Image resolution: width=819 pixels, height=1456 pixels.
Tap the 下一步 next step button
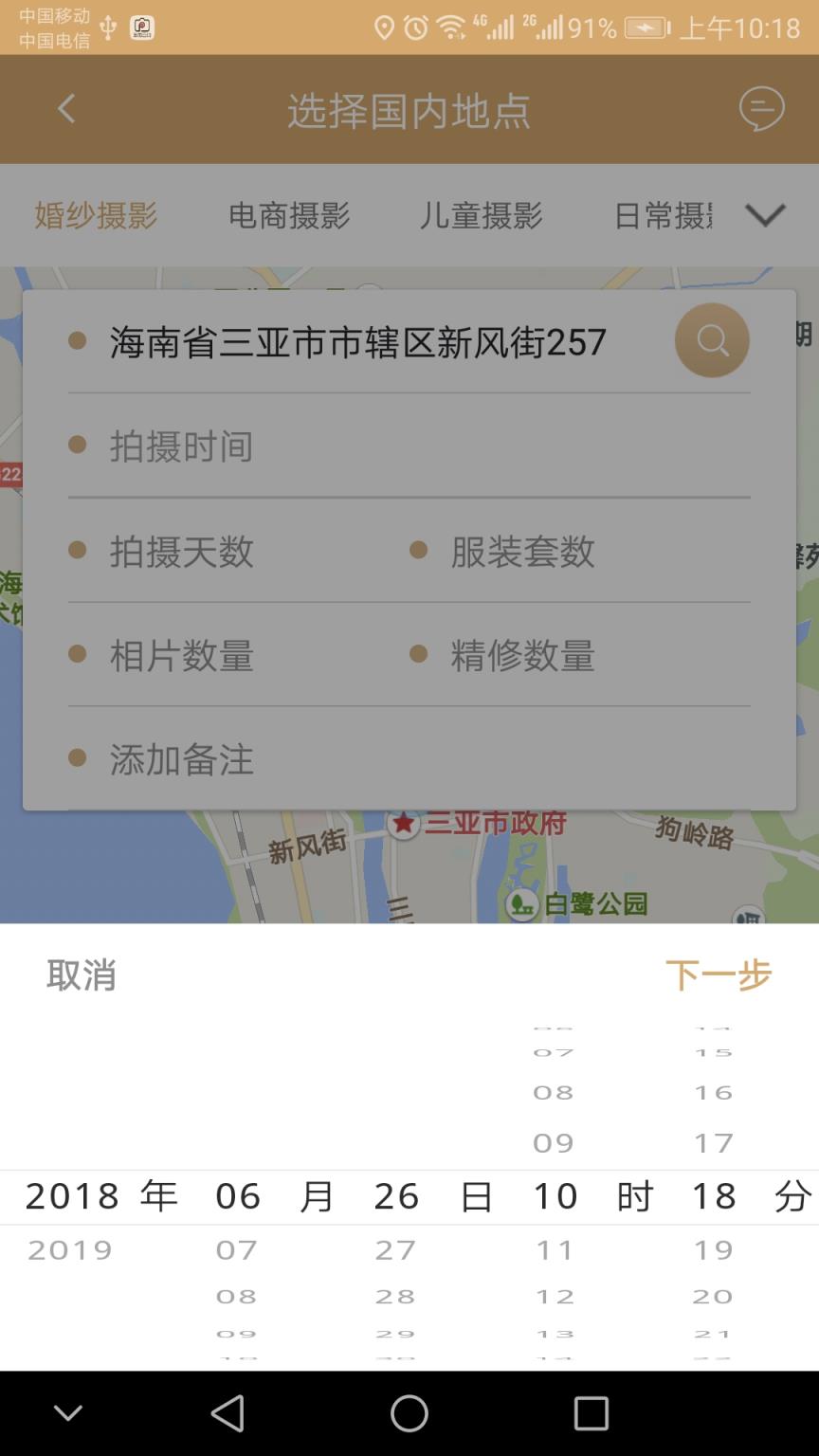719,976
